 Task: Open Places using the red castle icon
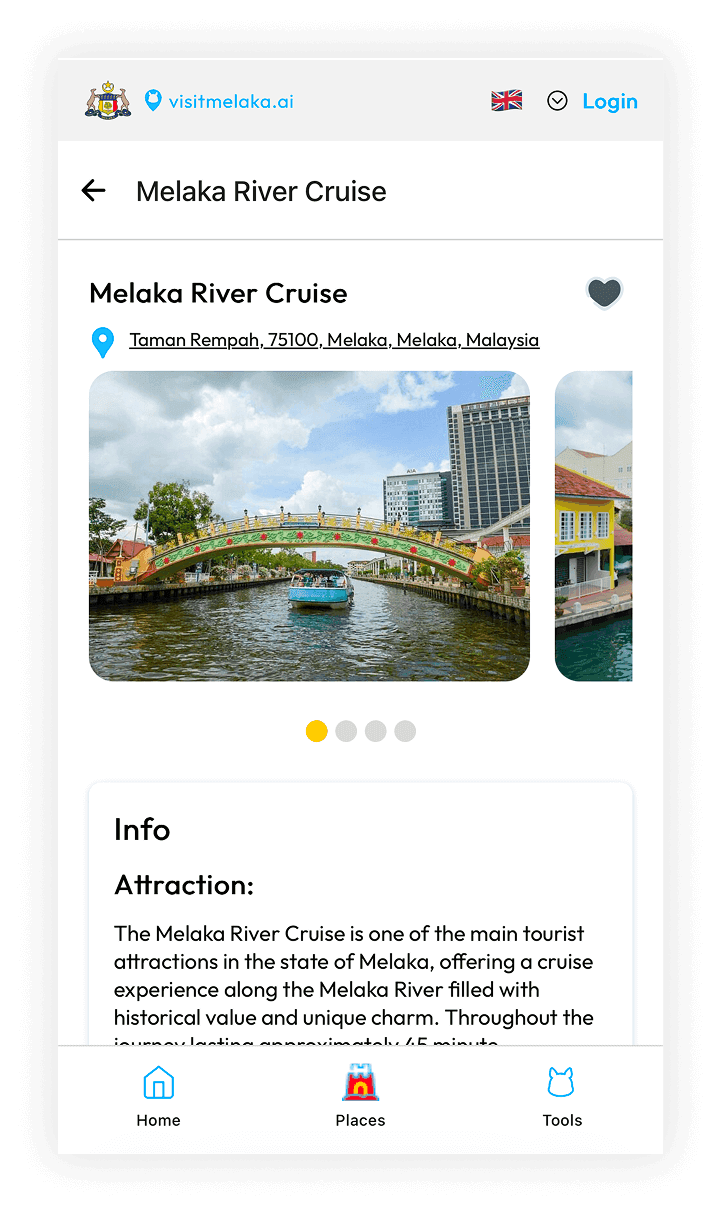360,1082
